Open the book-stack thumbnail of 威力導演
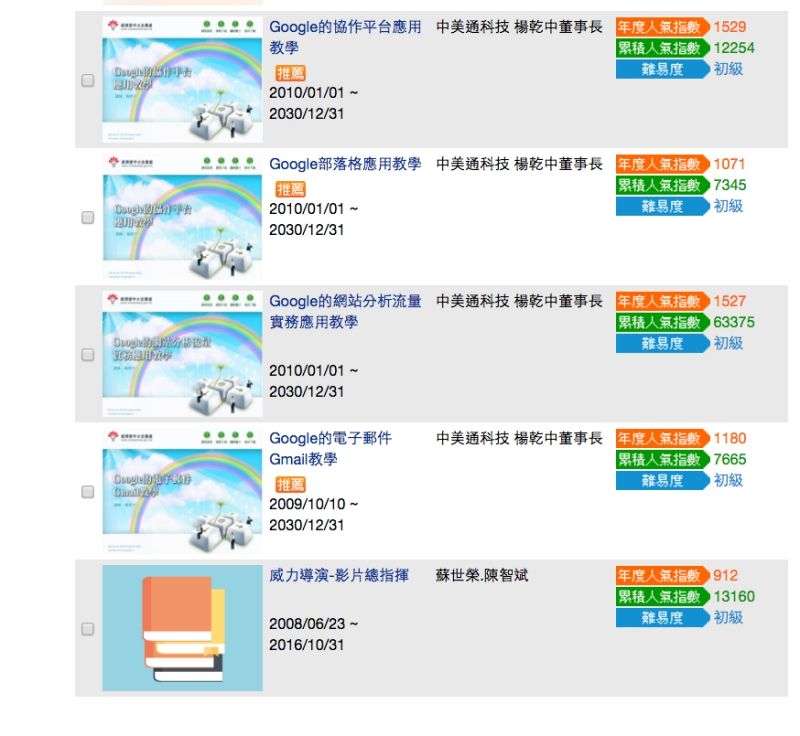Viewport: 800px width, 736px height. (182, 628)
